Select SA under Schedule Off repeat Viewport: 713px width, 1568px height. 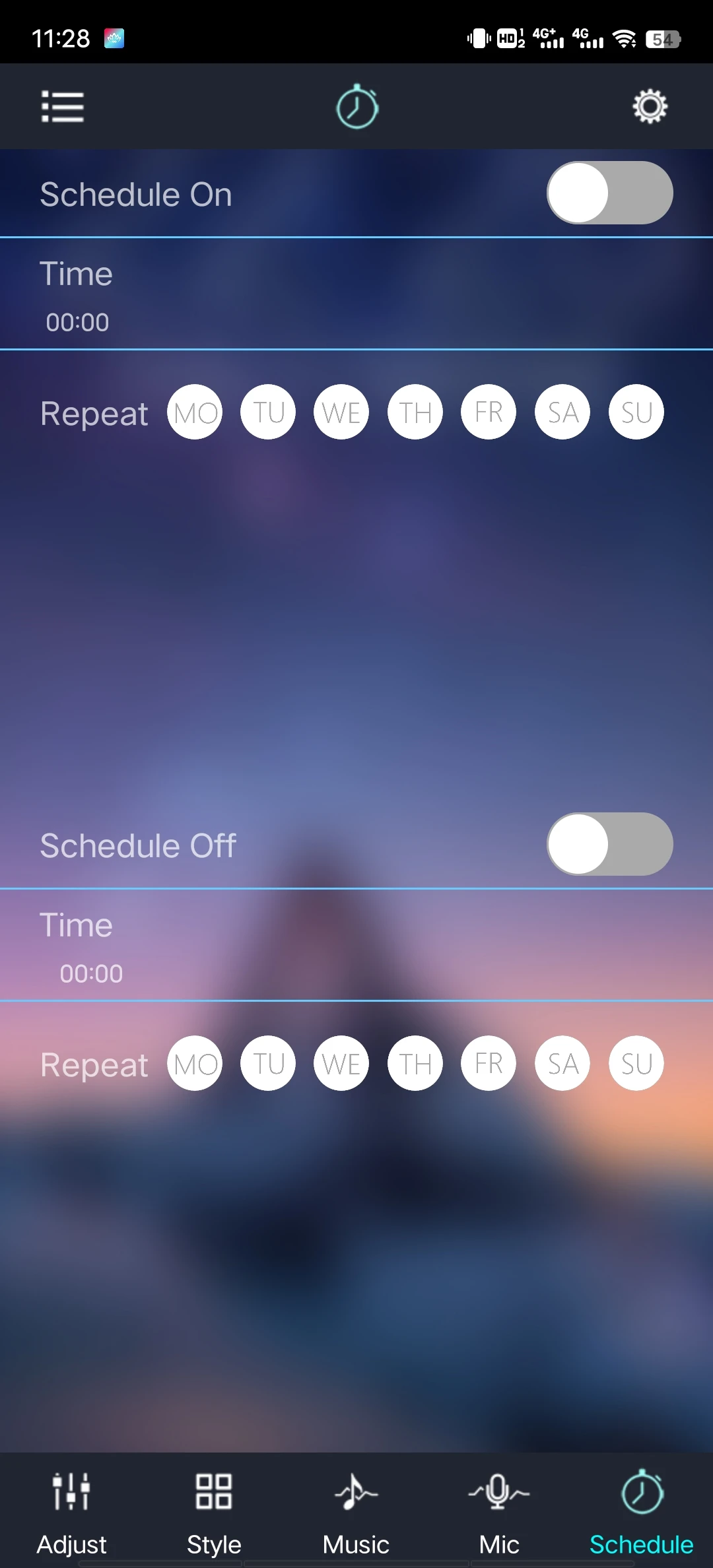[x=562, y=1063]
